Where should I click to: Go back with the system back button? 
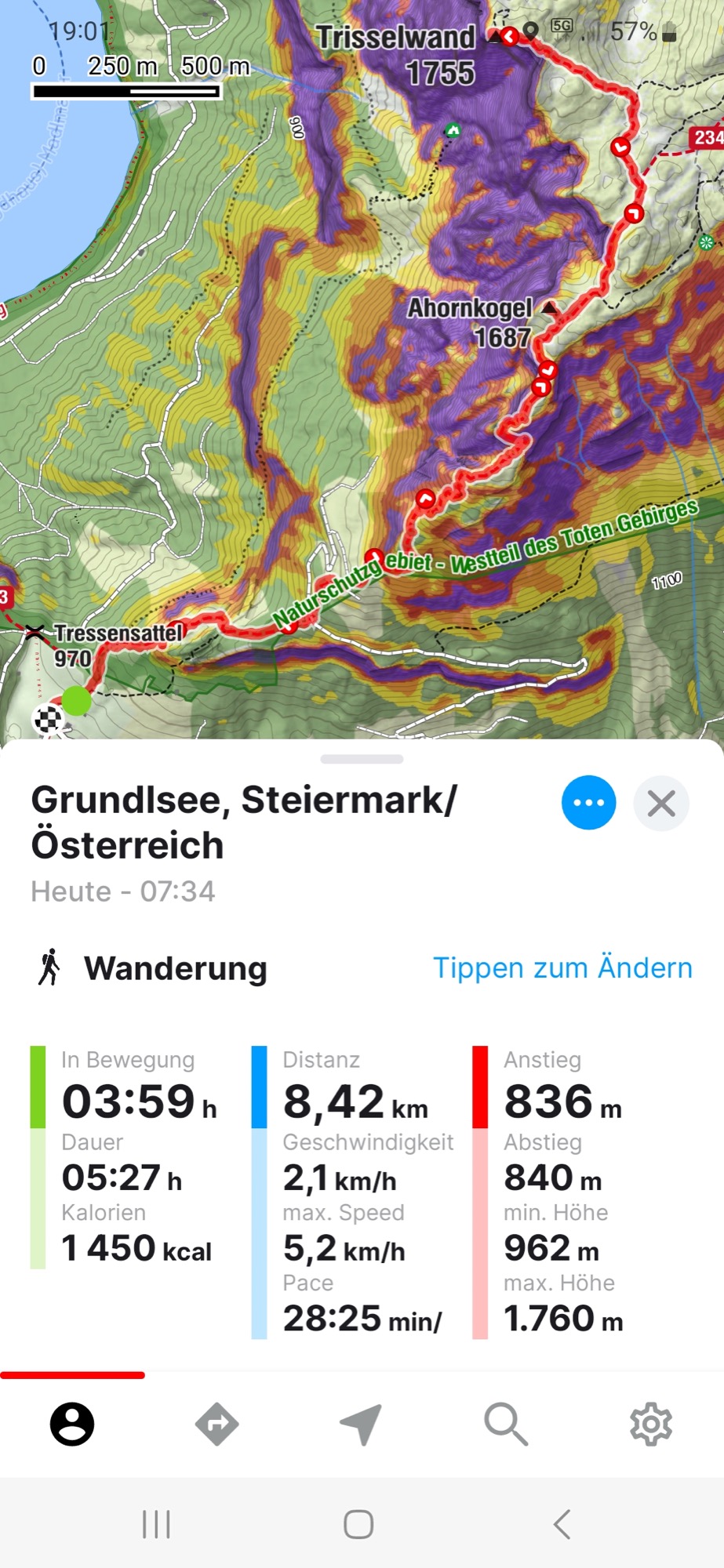click(562, 1524)
